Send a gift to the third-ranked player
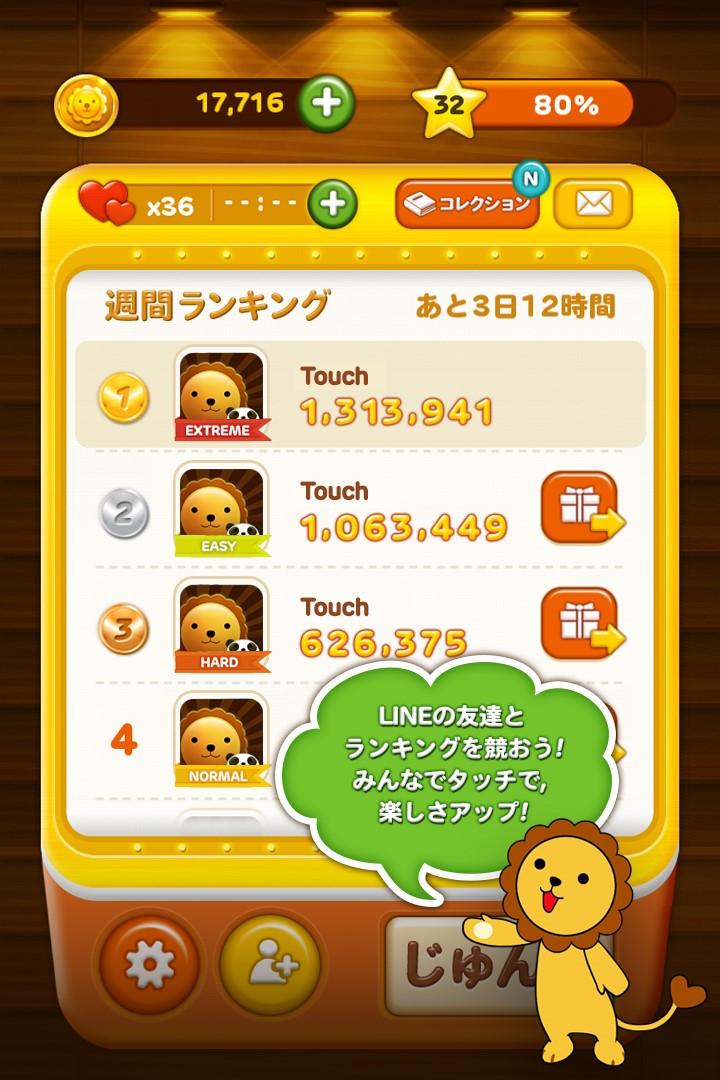Image resolution: width=720 pixels, height=1080 pixels. (x=580, y=624)
